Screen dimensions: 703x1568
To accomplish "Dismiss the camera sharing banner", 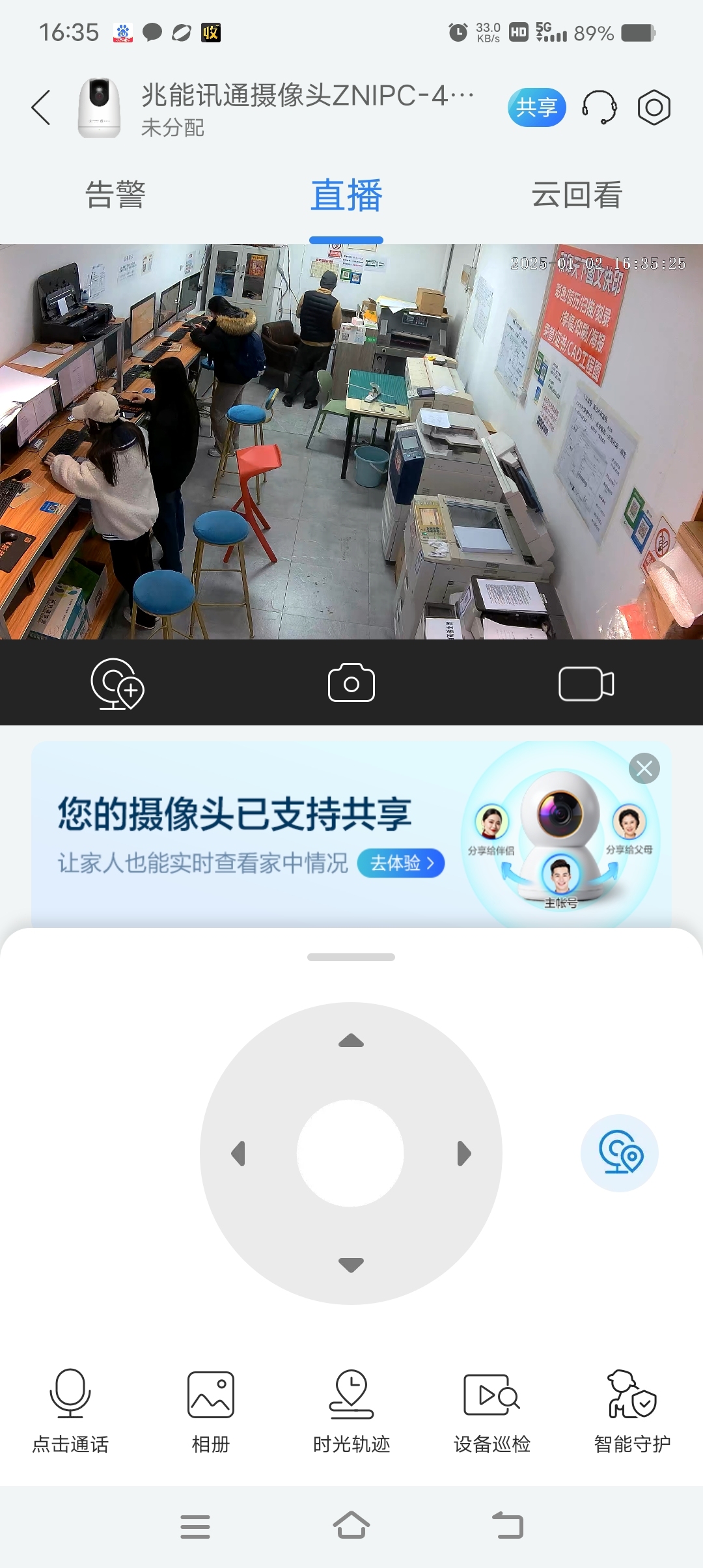I will coord(644,769).
